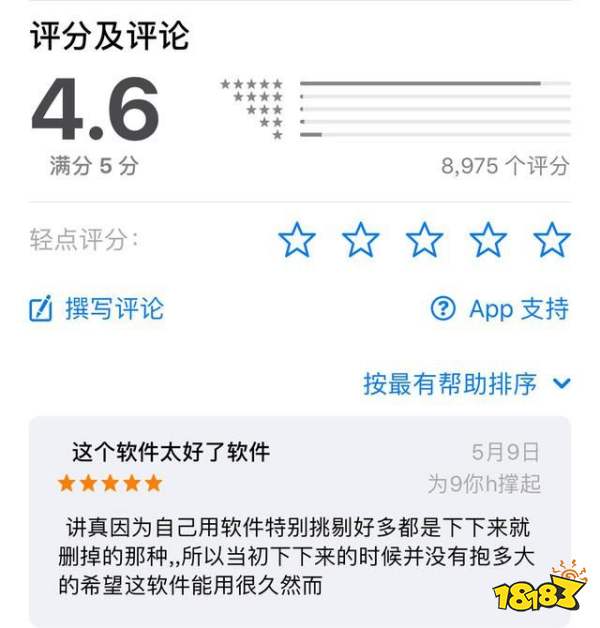Rate the app two stars
The height and width of the screenshot is (628, 600).
click(360, 240)
